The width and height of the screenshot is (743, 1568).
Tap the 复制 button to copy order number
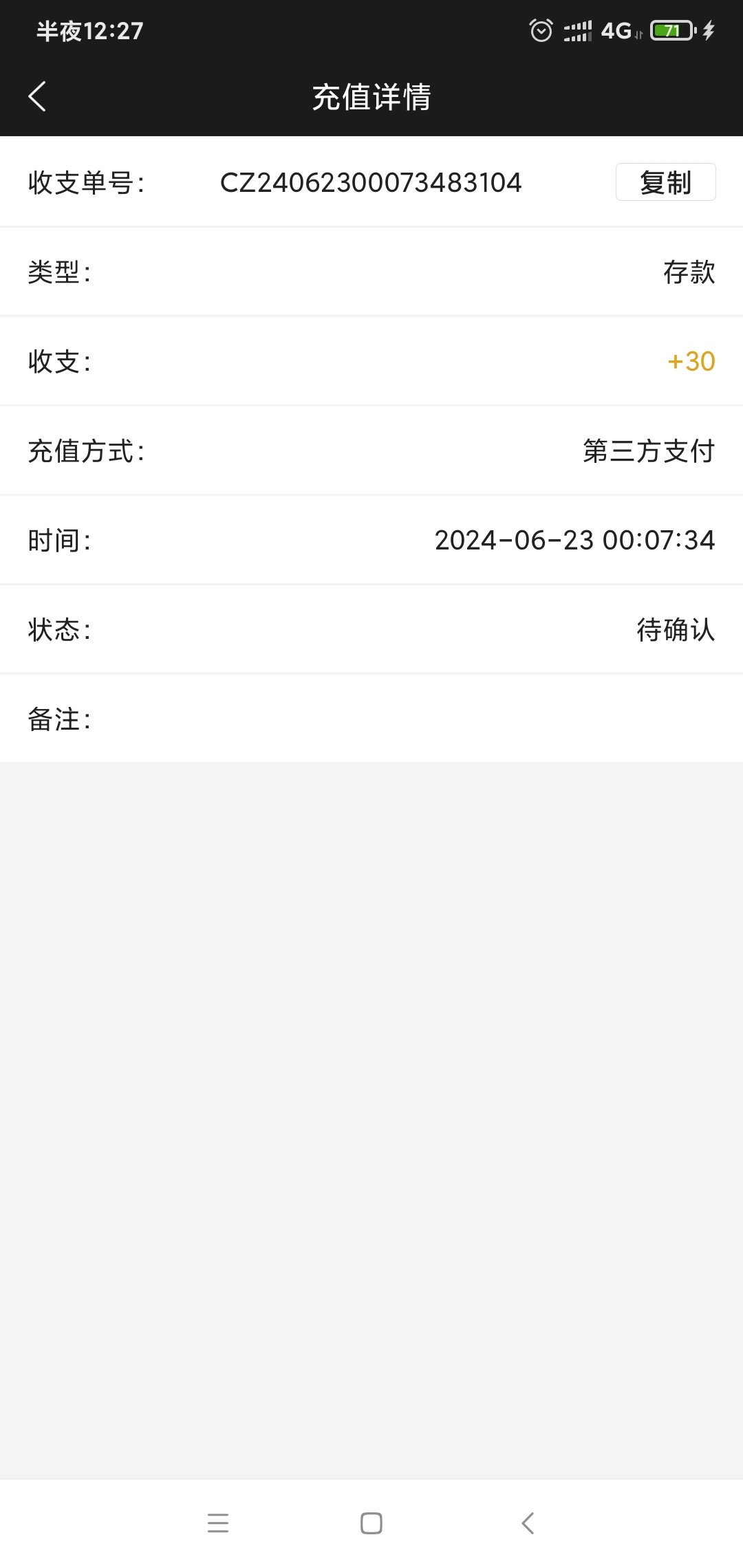click(x=665, y=182)
